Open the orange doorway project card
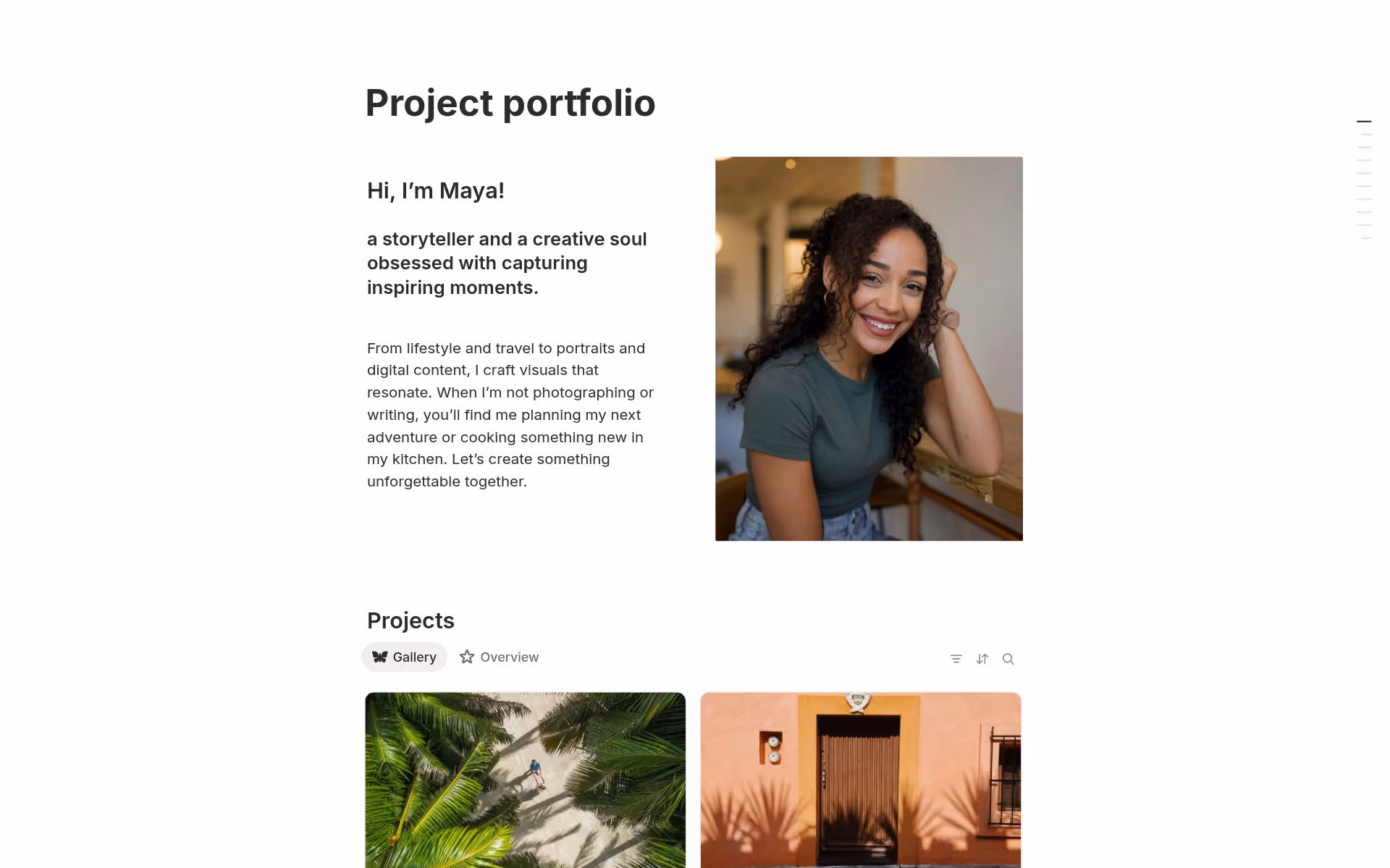 [860, 779]
